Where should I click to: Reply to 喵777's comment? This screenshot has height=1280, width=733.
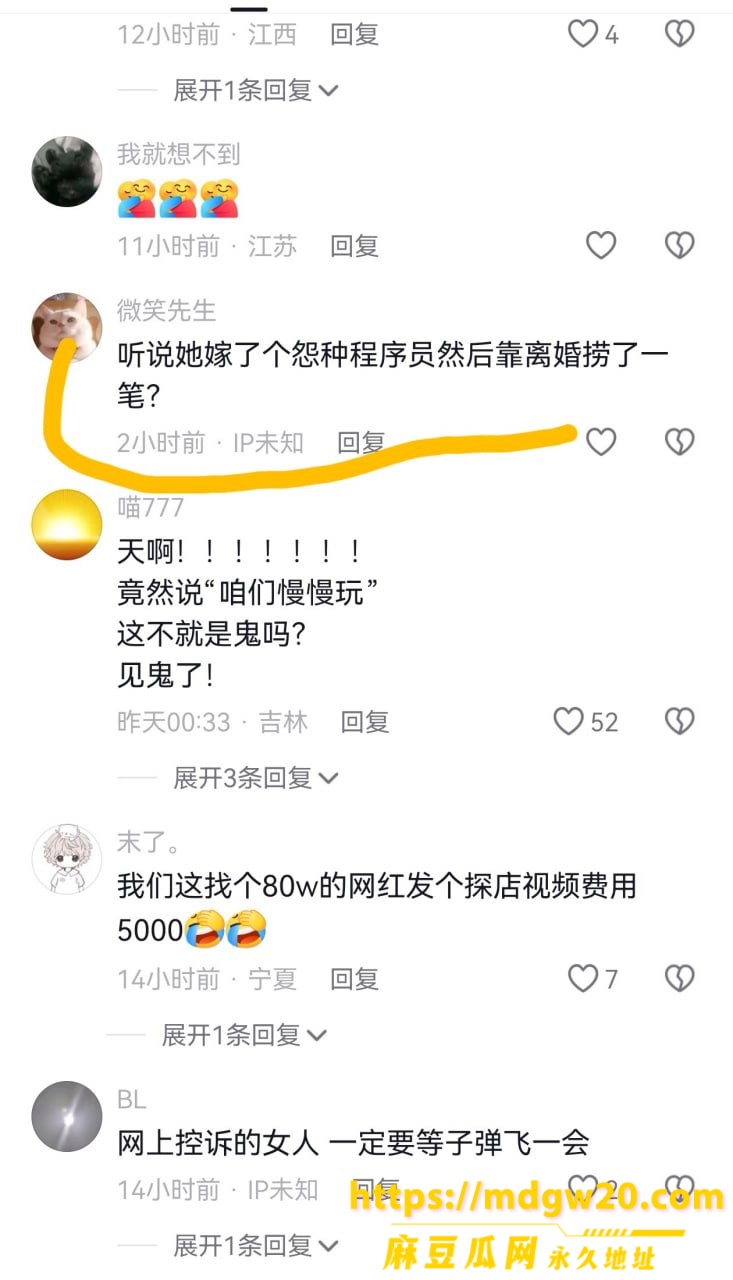click(x=364, y=722)
